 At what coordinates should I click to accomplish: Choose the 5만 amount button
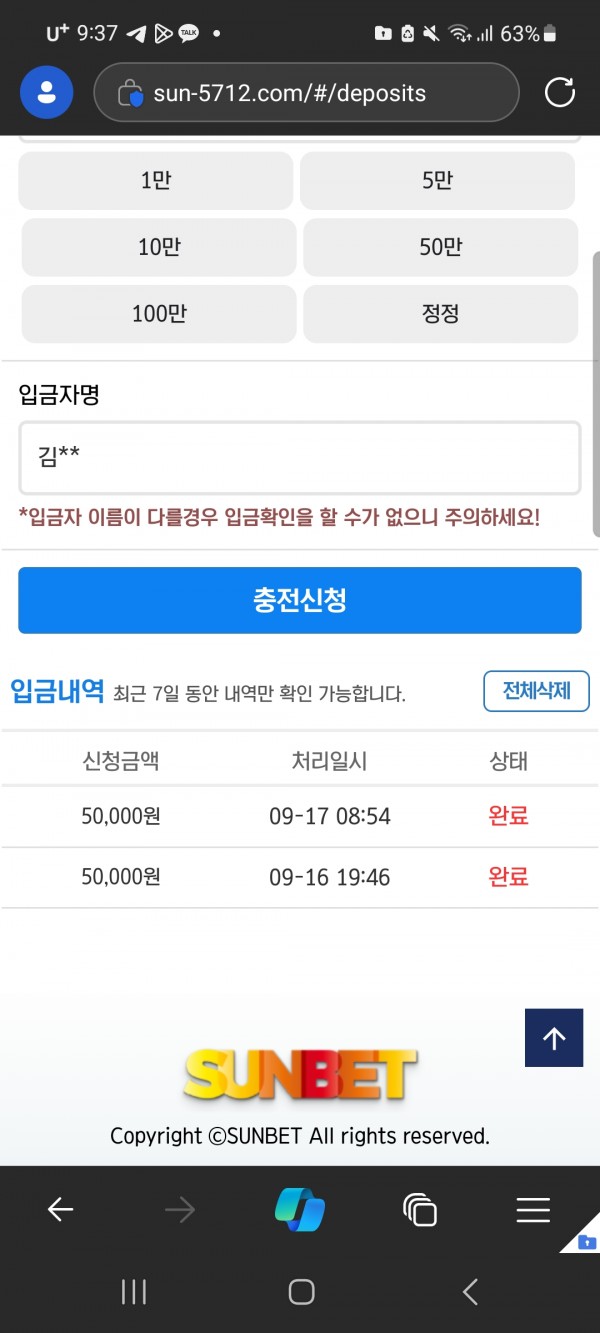click(438, 181)
